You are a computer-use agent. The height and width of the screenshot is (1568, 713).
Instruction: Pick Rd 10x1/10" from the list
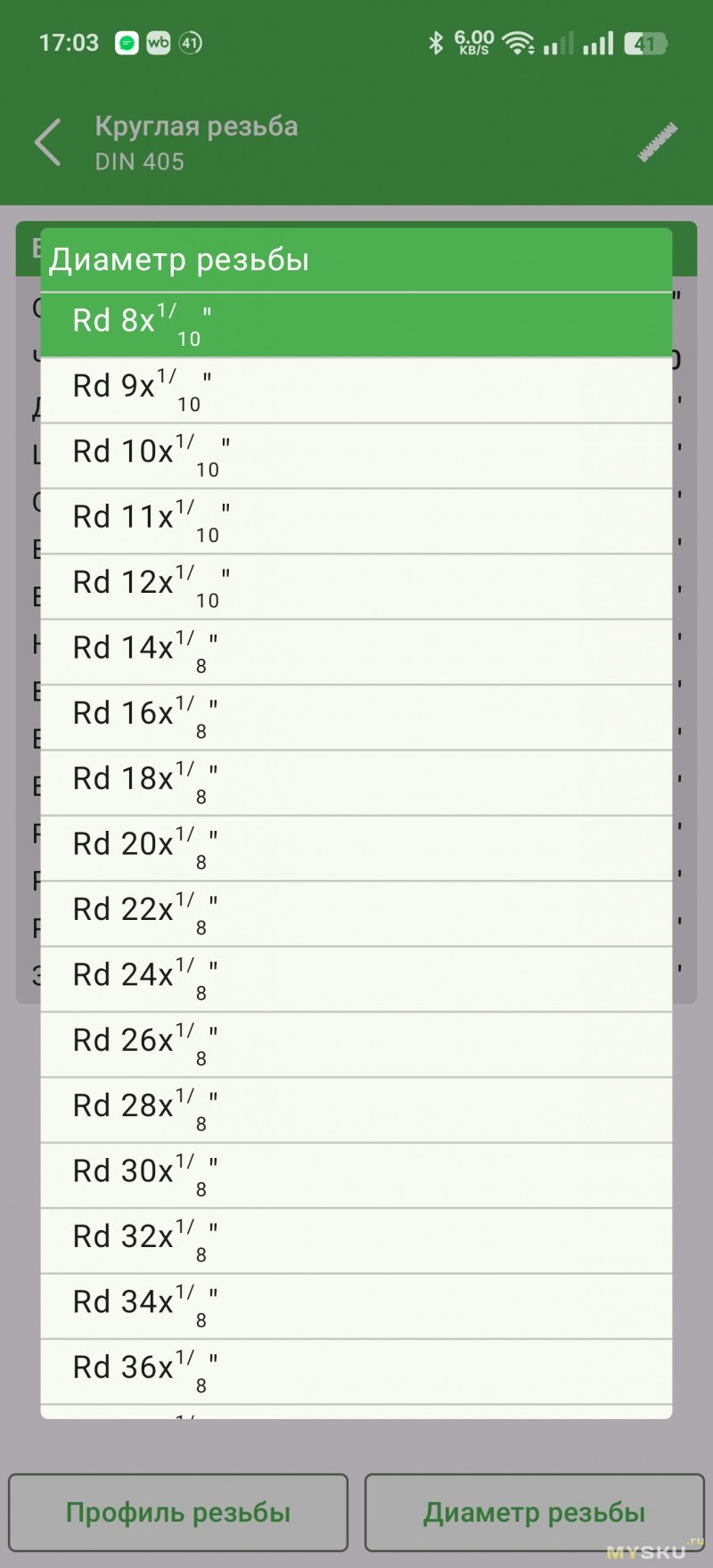pos(356,456)
